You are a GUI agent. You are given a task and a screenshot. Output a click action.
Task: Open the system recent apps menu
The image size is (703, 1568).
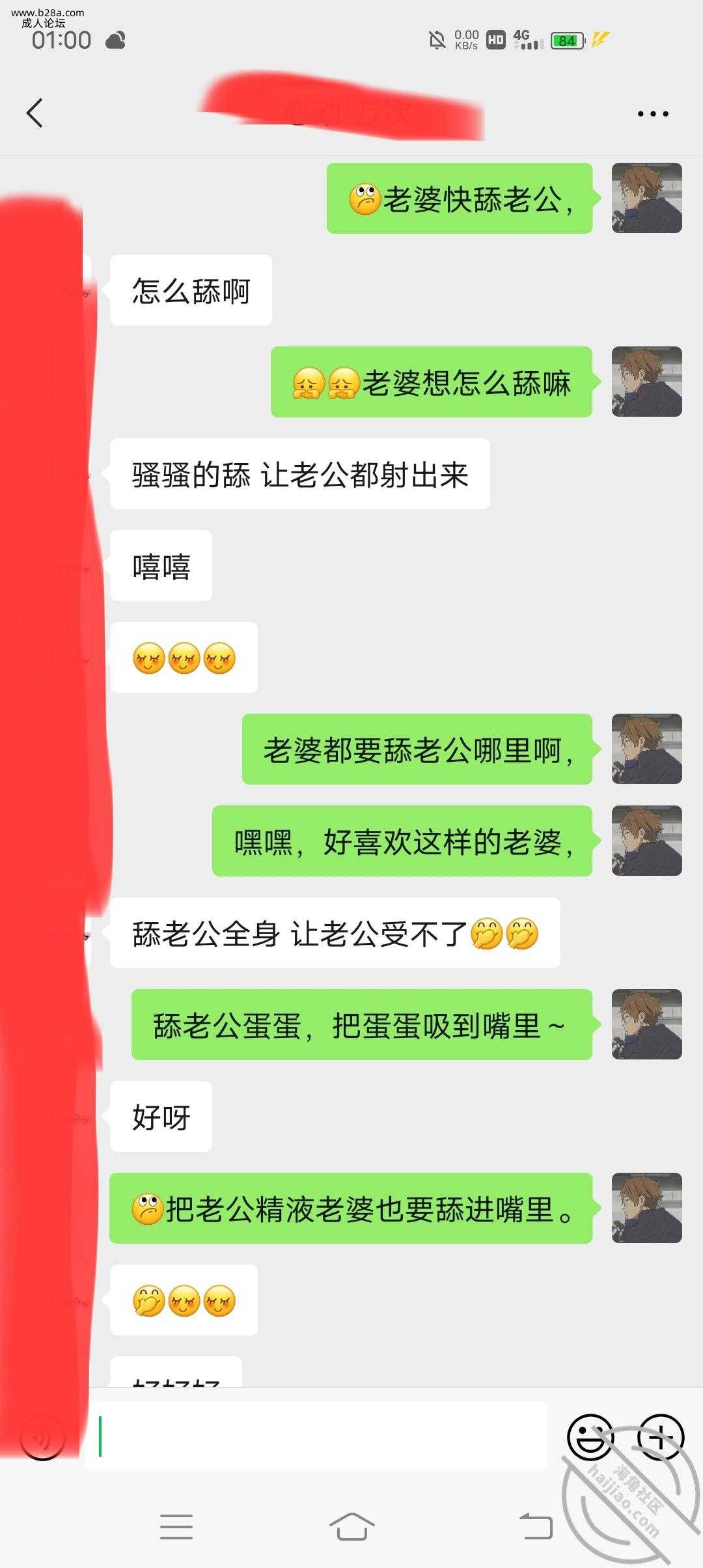[x=176, y=1526]
